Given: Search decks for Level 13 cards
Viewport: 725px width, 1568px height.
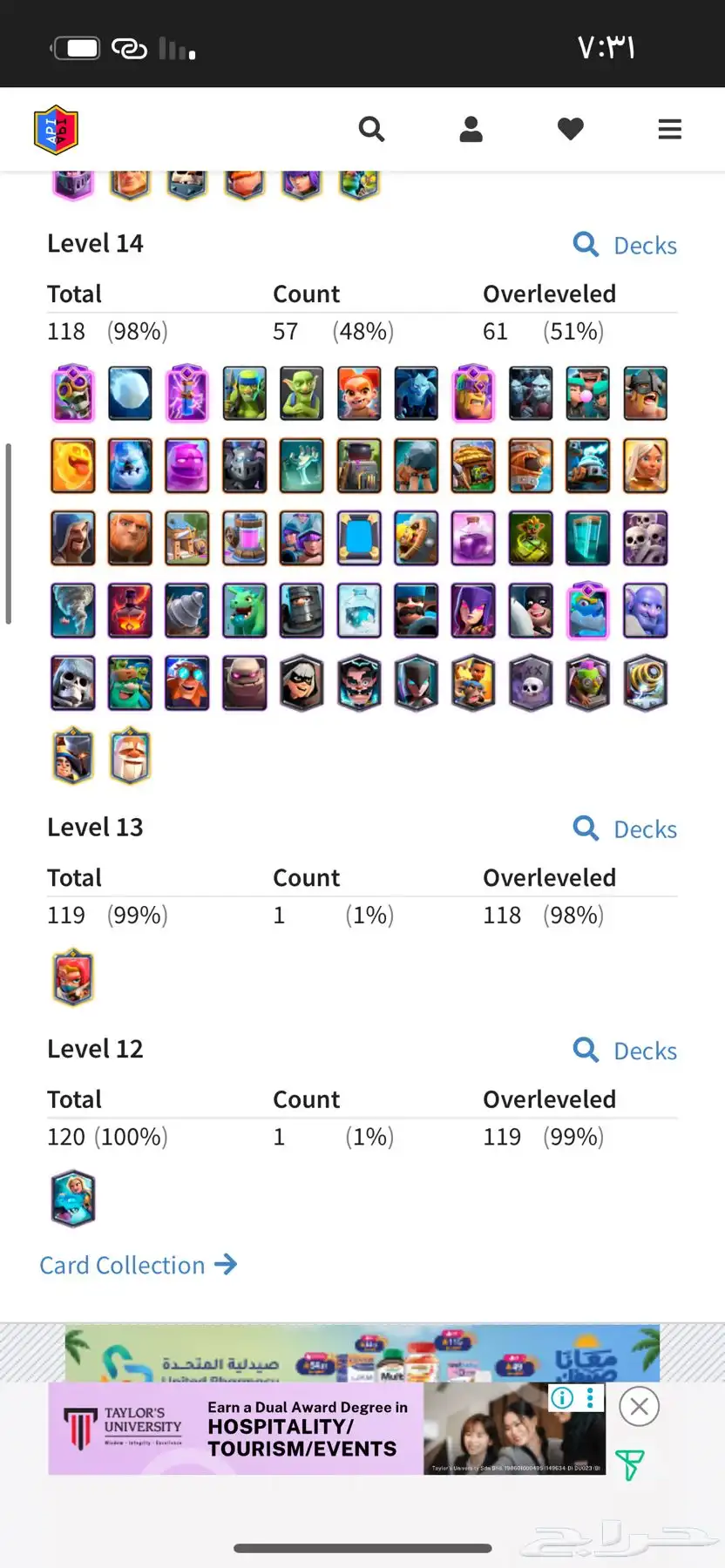Looking at the screenshot, I should point(625,828).
